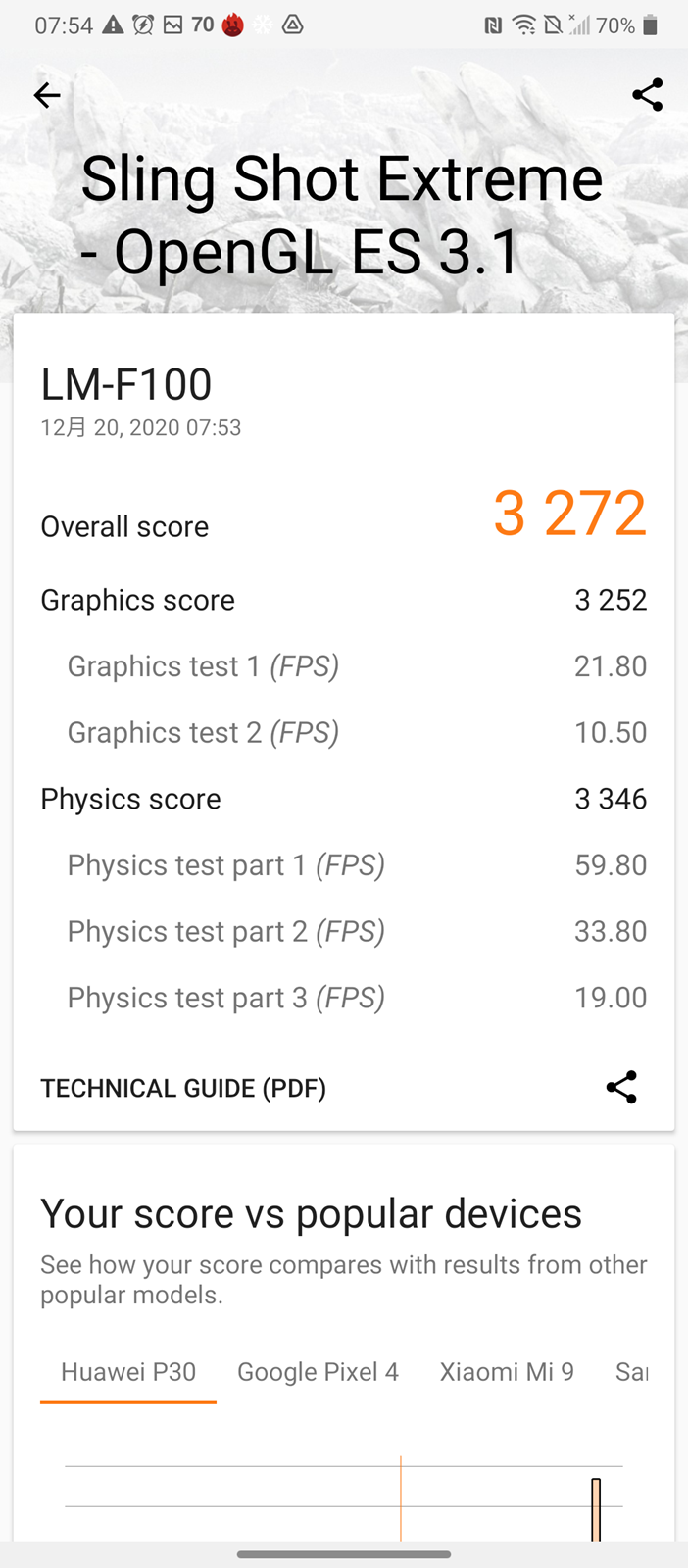This screenshot has height=1568, width=688.
Task: Switch to the Google Pixel 4 tab
Action: tap(318, 1372)
